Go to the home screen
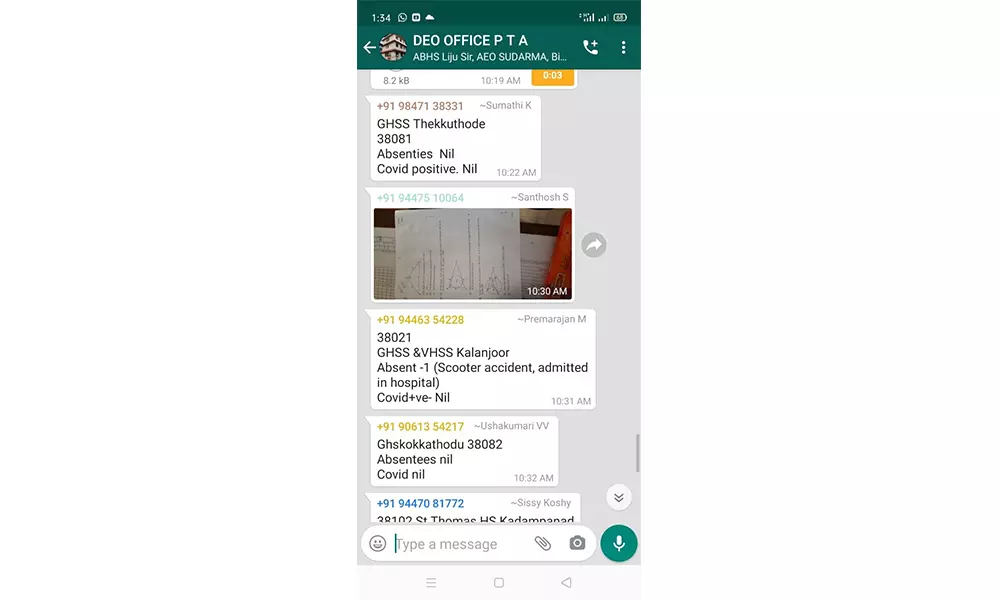Viewport: 1000px width, 600px height. pyautogui.click(x=499, y=582)
